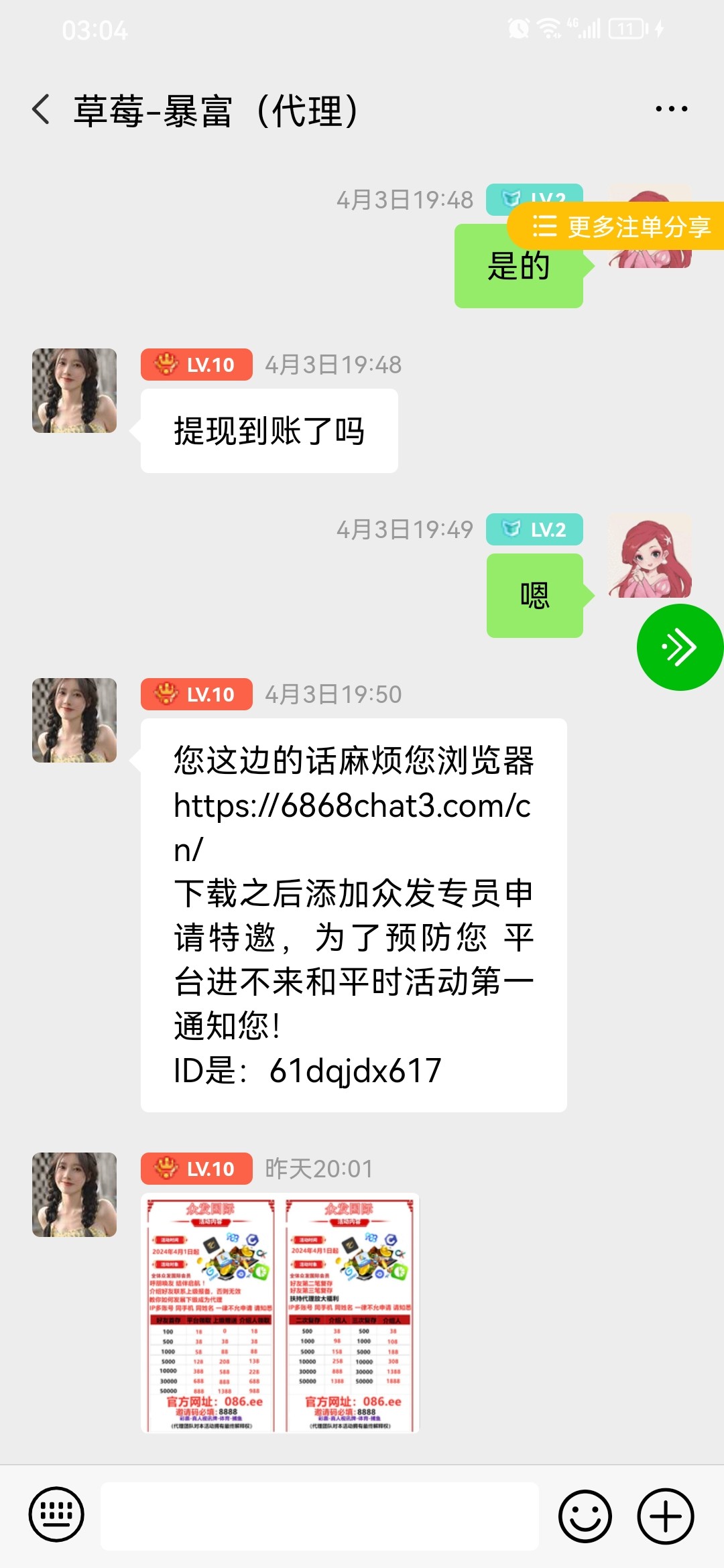Screen dimensions: 724x1568
Task: Open the 6868chat3.com link in message
Action: pos(351,807)
